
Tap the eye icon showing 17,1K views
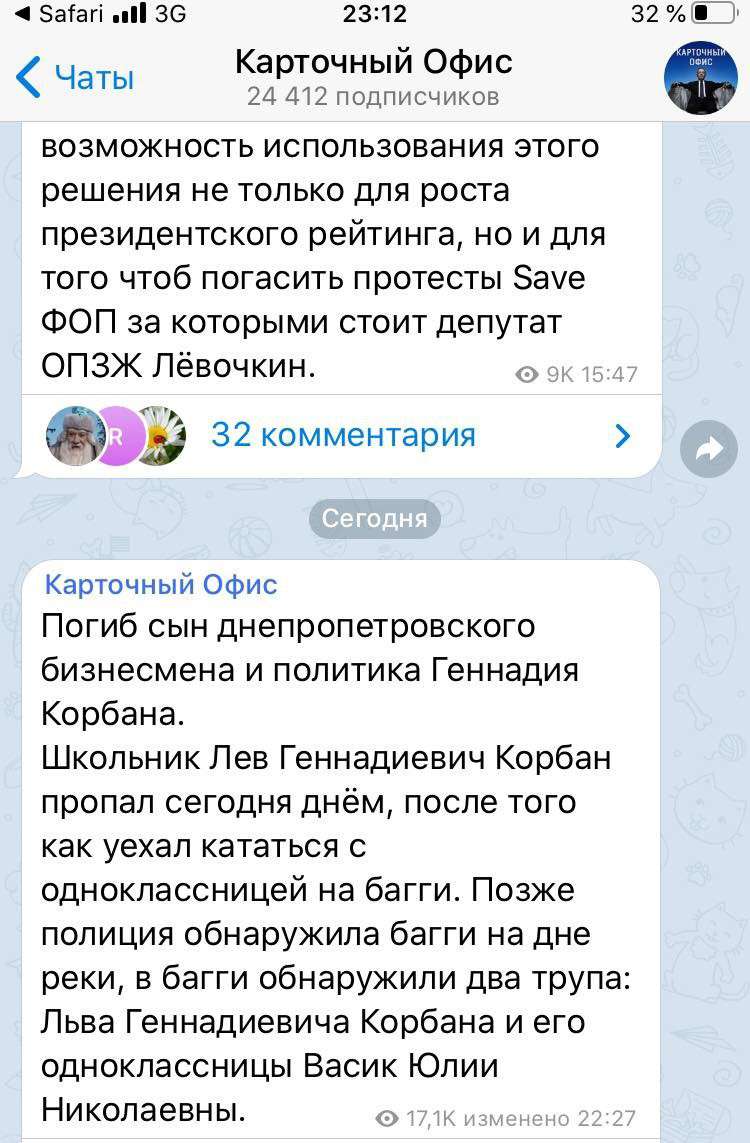point(386,1118)
